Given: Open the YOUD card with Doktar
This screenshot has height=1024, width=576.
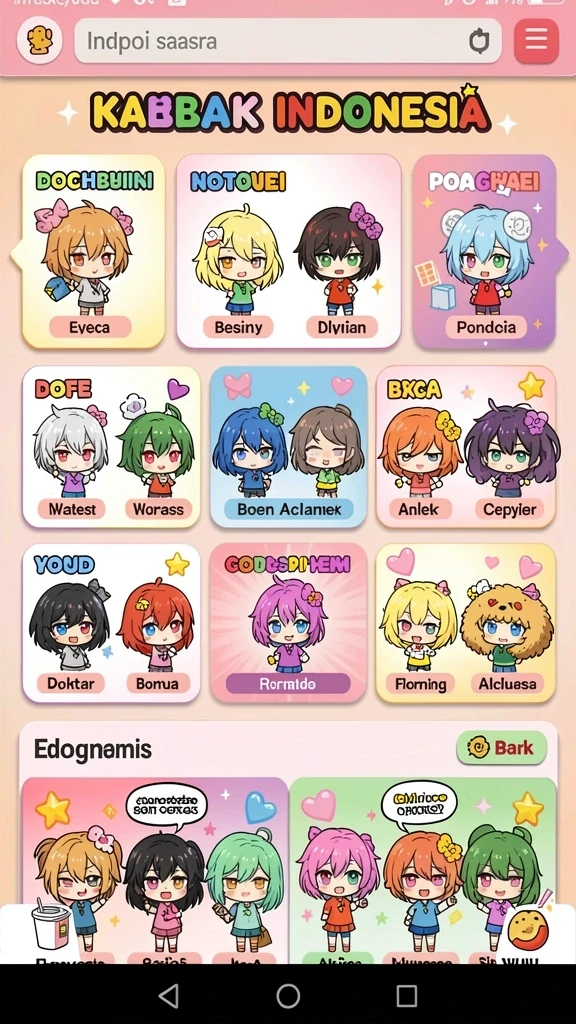Looking at the screenshot, I should click(111, 623).
